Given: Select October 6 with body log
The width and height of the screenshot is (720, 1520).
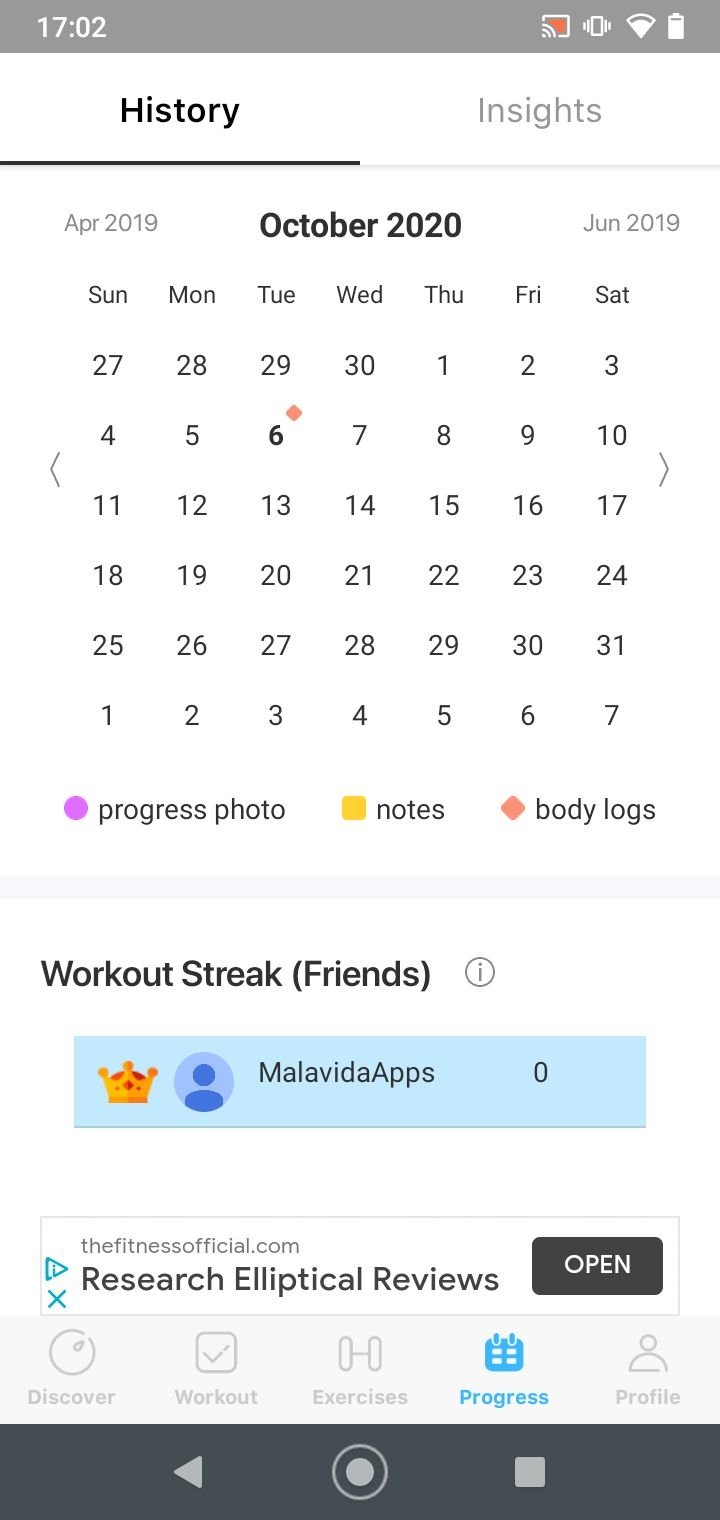Looking at the screenshot, I should point(276,435).
